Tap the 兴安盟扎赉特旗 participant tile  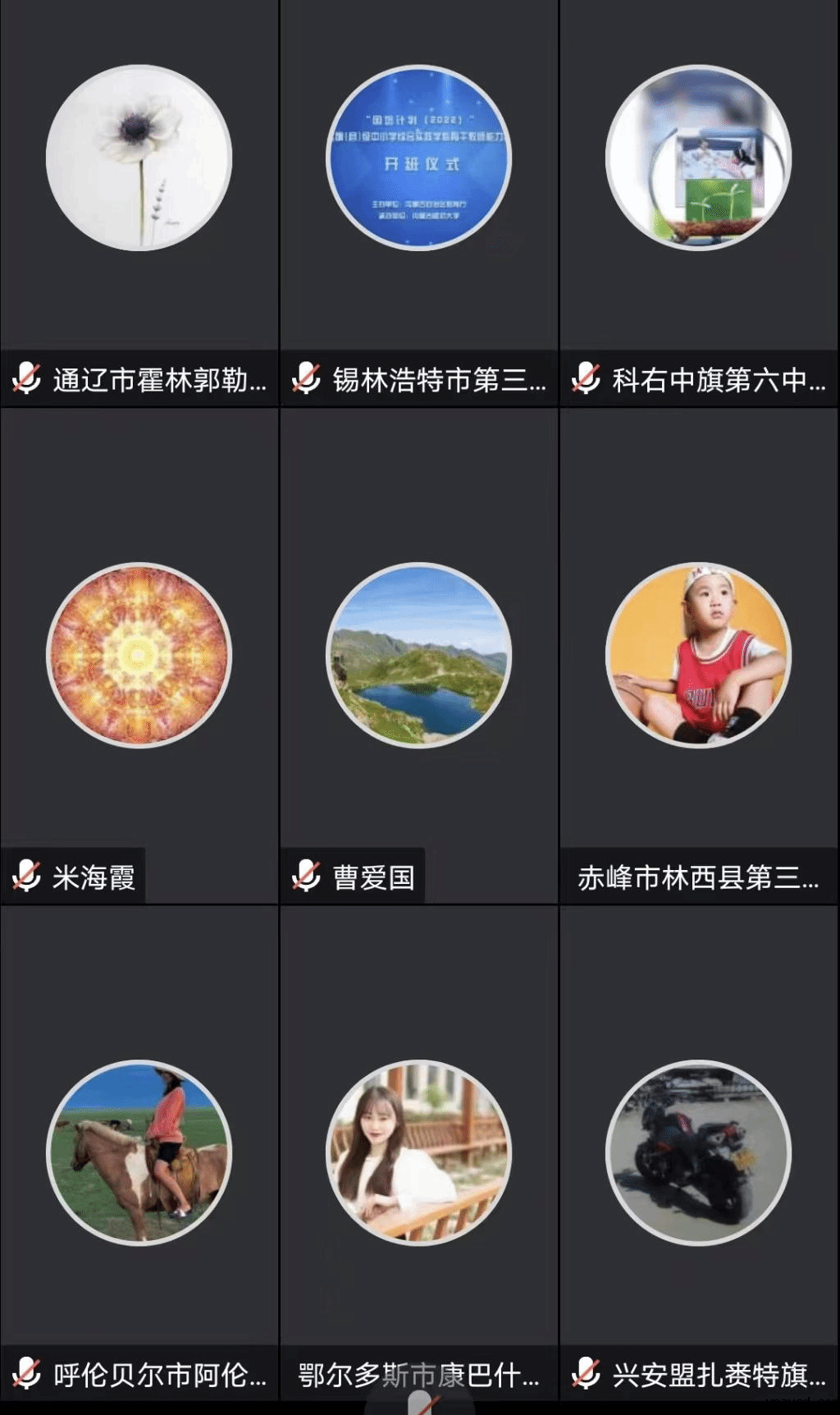(x=698, y=1152)
